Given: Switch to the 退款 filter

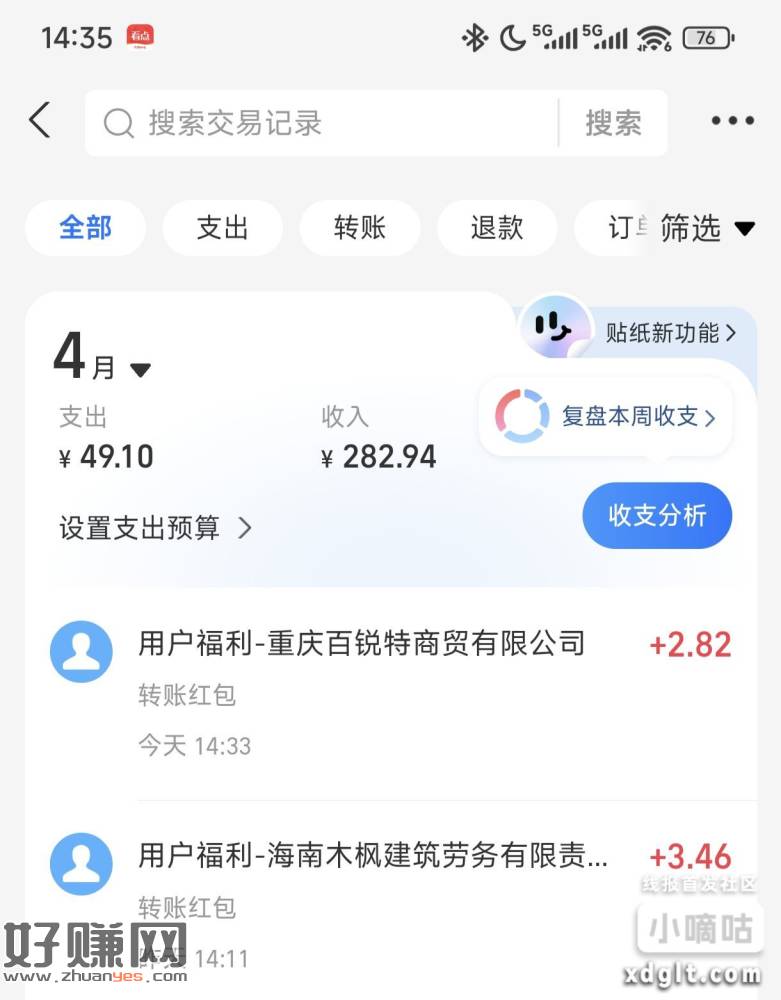Looking at the screenshot, I should coord(497,228).
